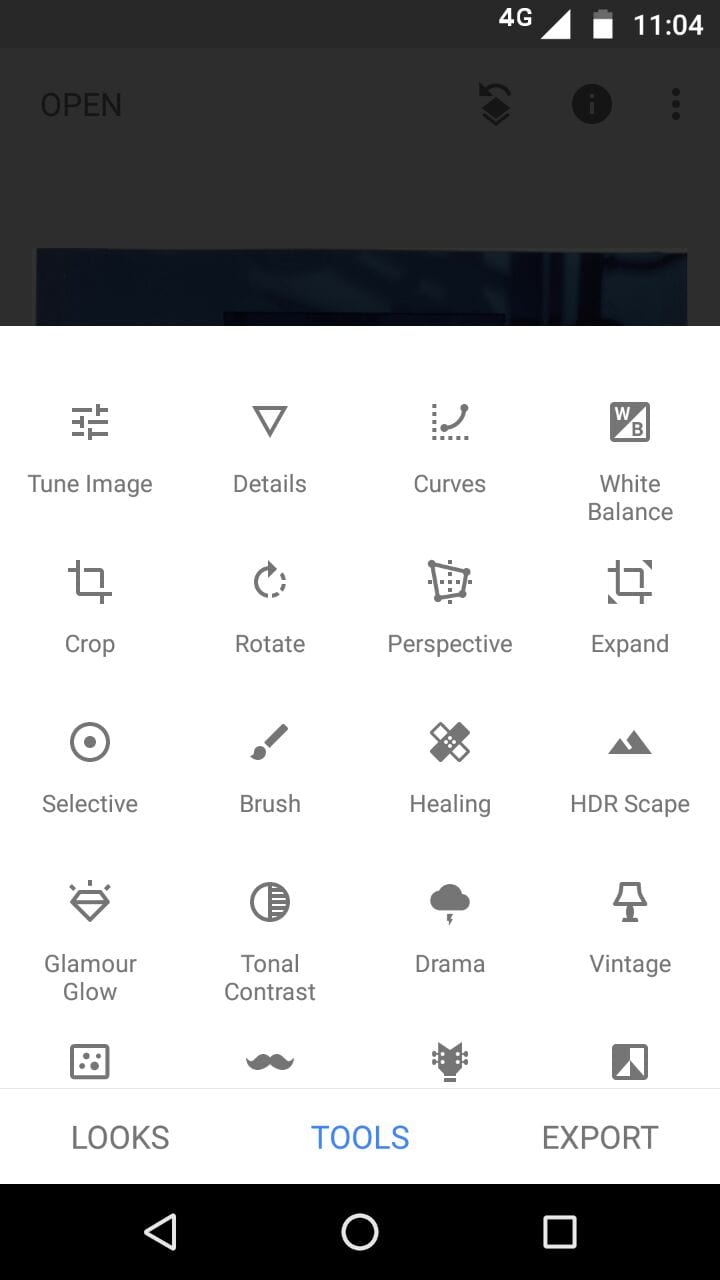Open the Tune Image tool
Image resolution: width=720 pixels, height=1280 pixels.
point(90,445)
